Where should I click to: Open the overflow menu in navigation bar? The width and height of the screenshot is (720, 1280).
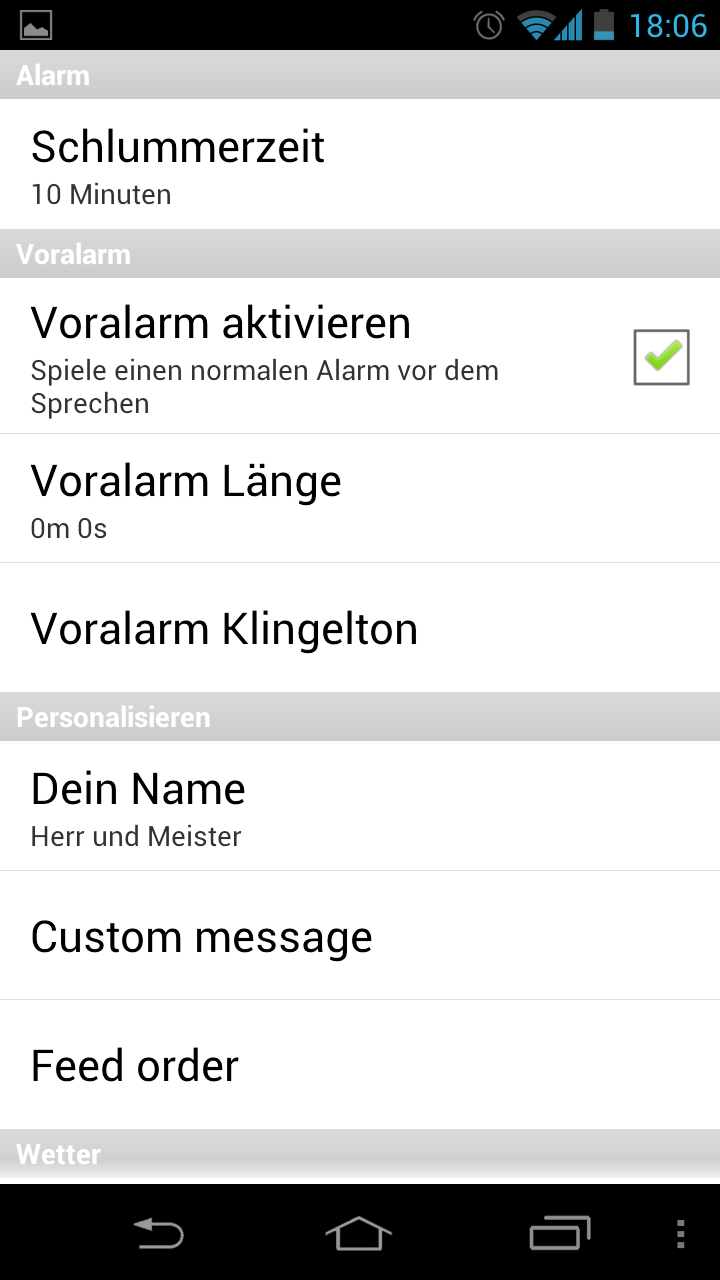(x=681, y=1234)
